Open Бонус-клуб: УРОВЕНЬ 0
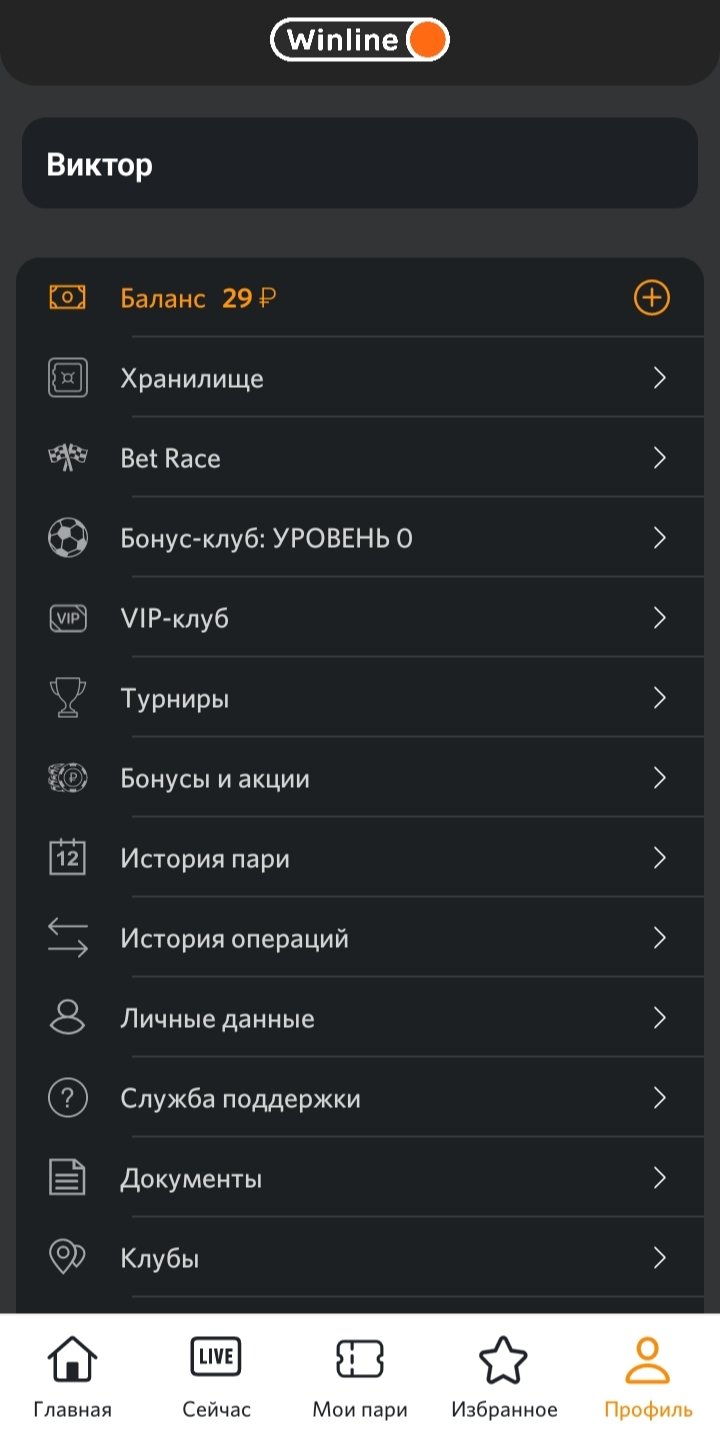The height and width of the screenshot is (1440, 720). [x=360, y=538]
